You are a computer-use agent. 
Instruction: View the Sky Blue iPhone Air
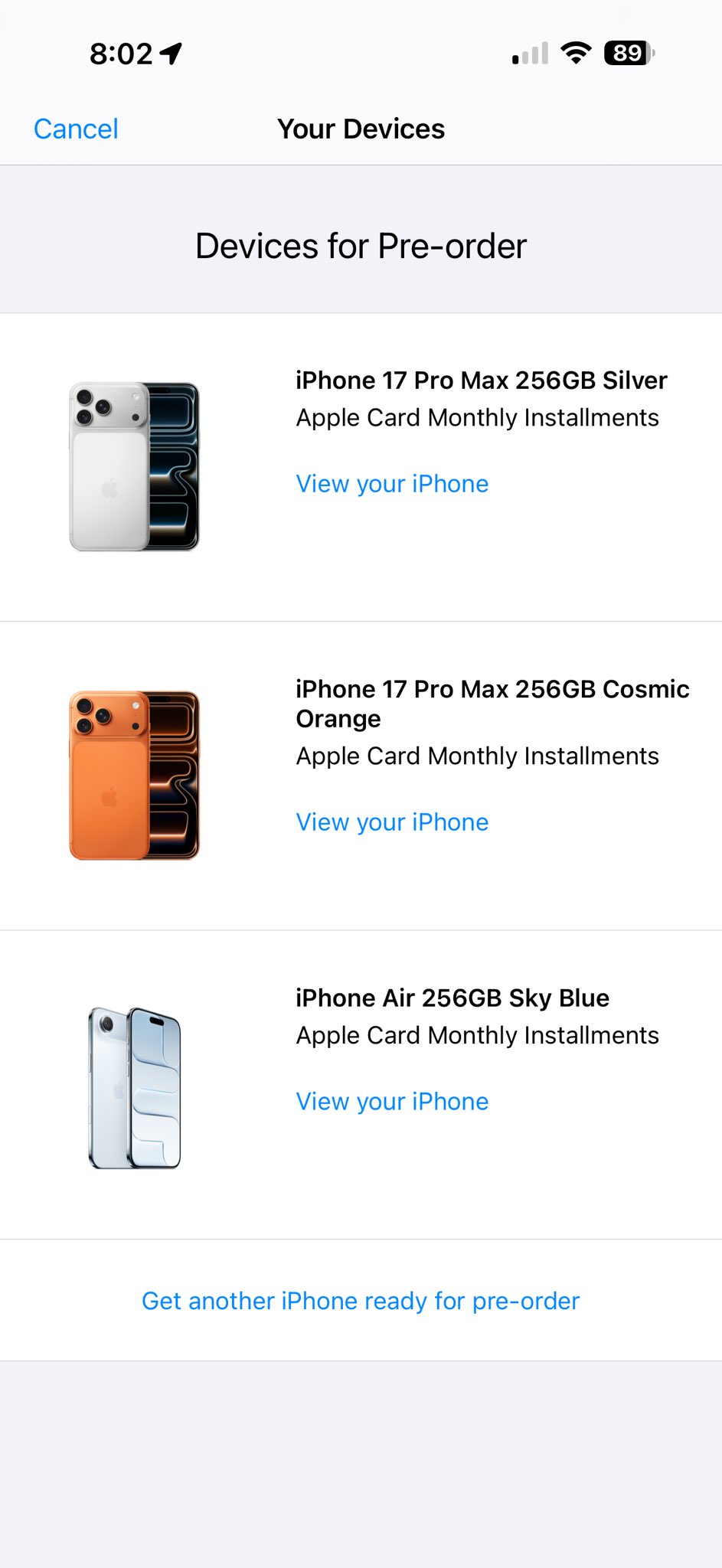[392, 1102]
